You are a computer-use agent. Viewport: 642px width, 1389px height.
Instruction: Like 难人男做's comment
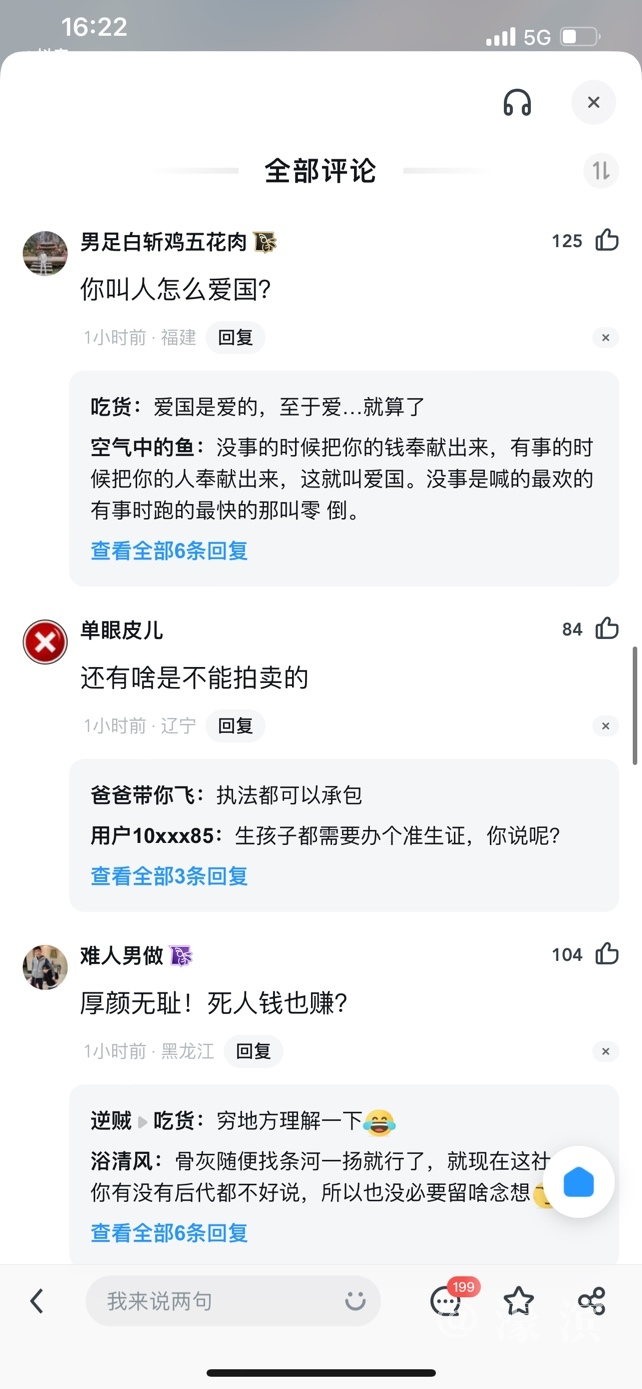(607, 954)
